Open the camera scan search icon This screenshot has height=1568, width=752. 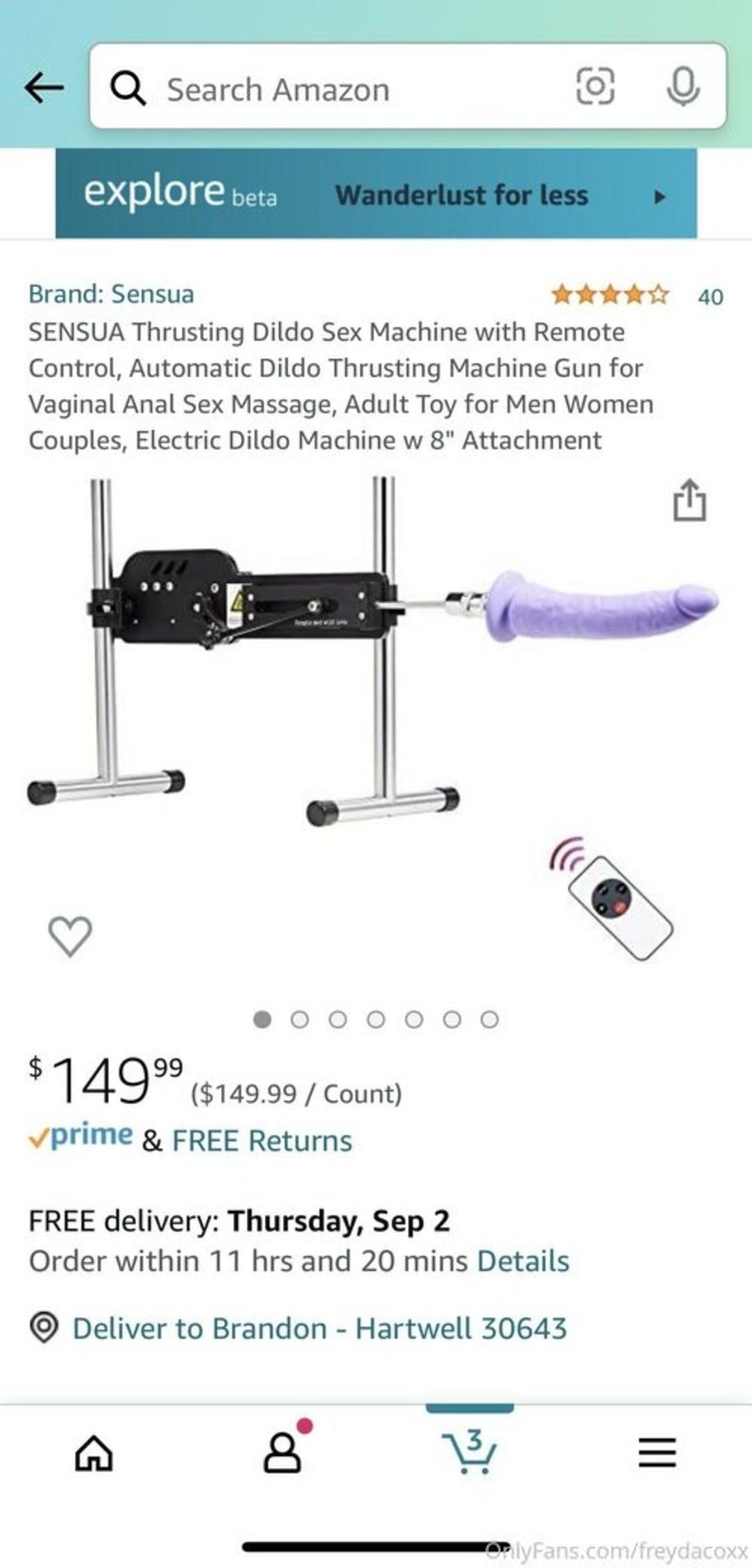coord(595,86)
